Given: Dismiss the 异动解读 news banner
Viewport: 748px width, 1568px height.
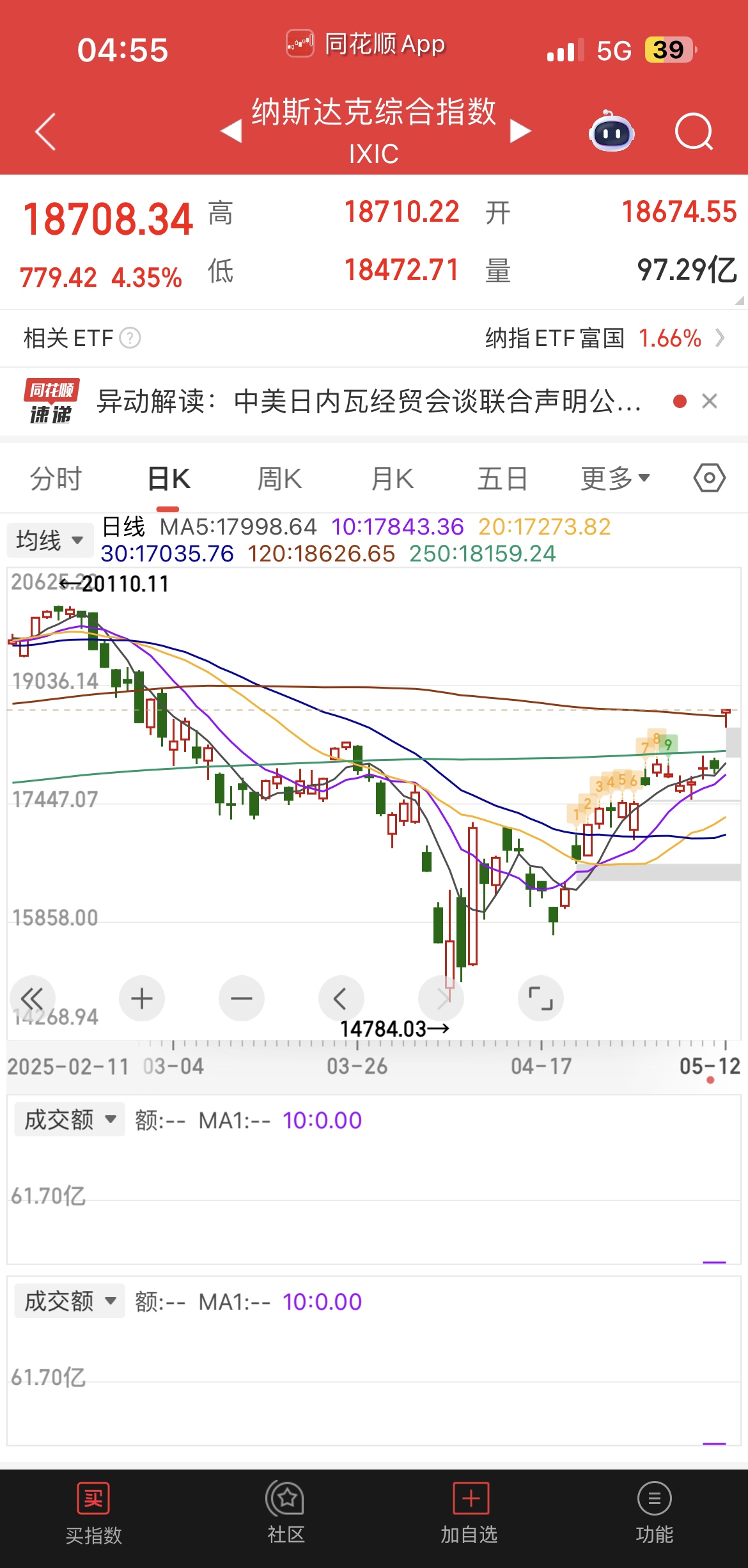Looking at the screenshot, I should (x=710, y=402).
